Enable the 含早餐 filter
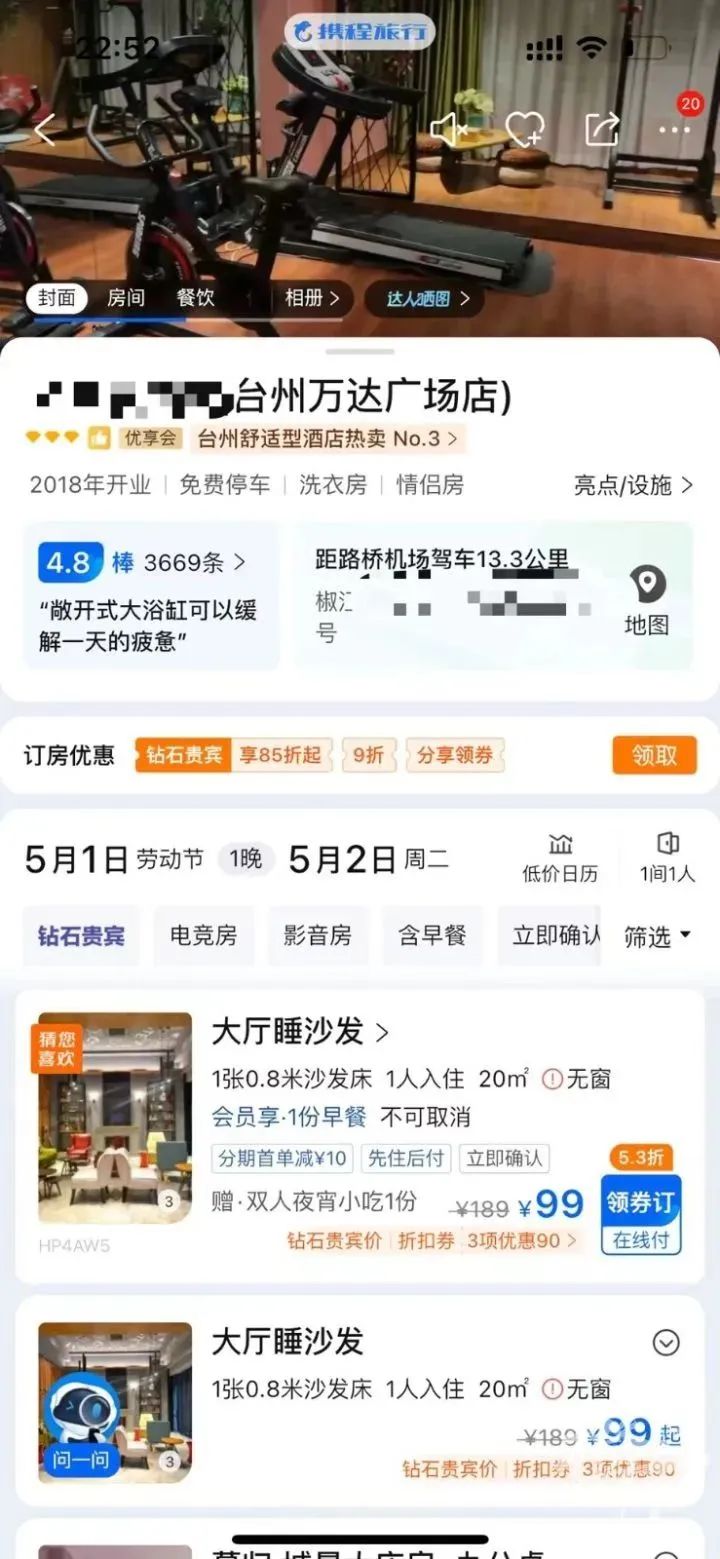Viewport: 720px width, 1559px height. click(432, 935)
